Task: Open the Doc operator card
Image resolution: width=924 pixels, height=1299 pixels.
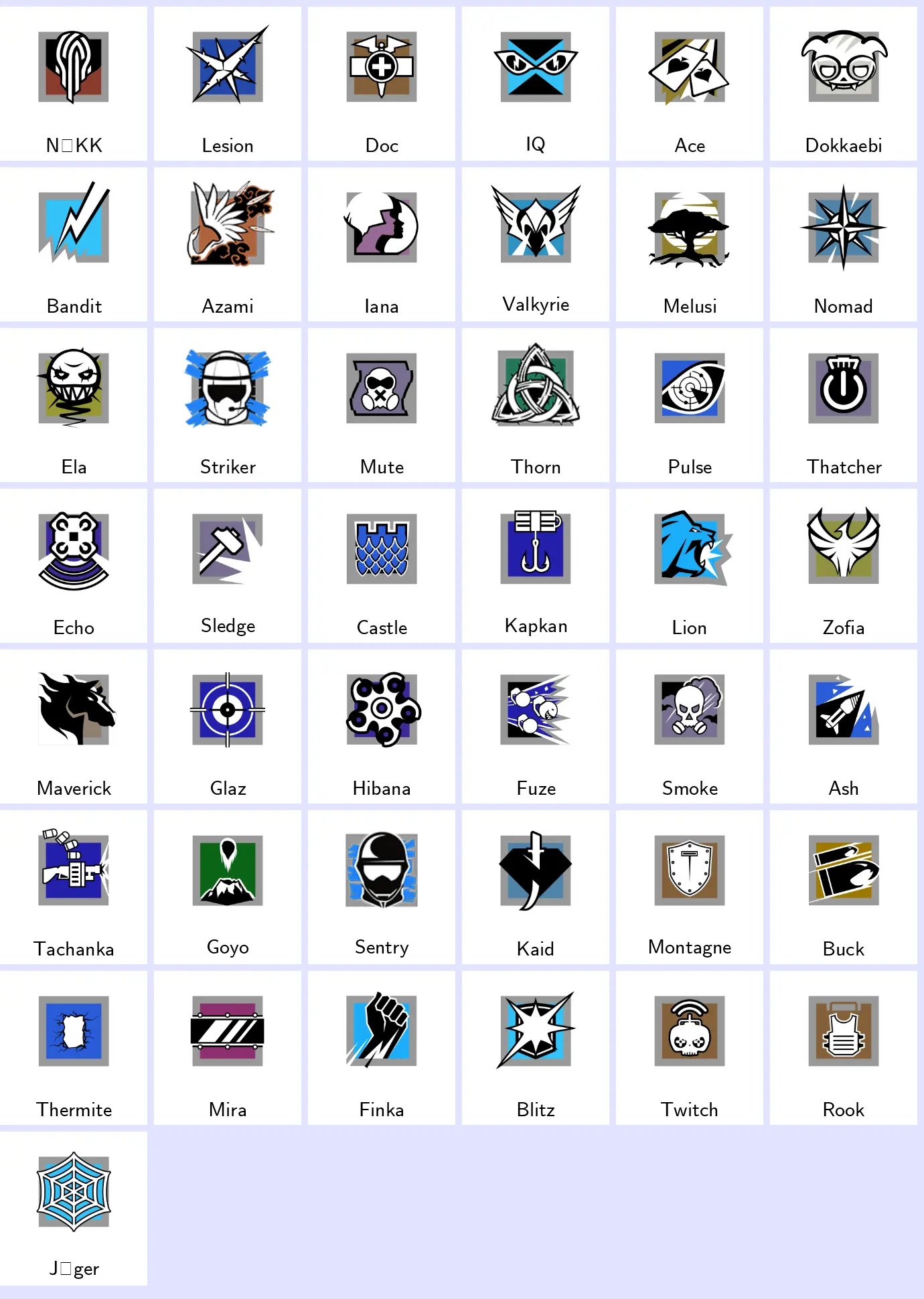Action: [x=382, y=84]
